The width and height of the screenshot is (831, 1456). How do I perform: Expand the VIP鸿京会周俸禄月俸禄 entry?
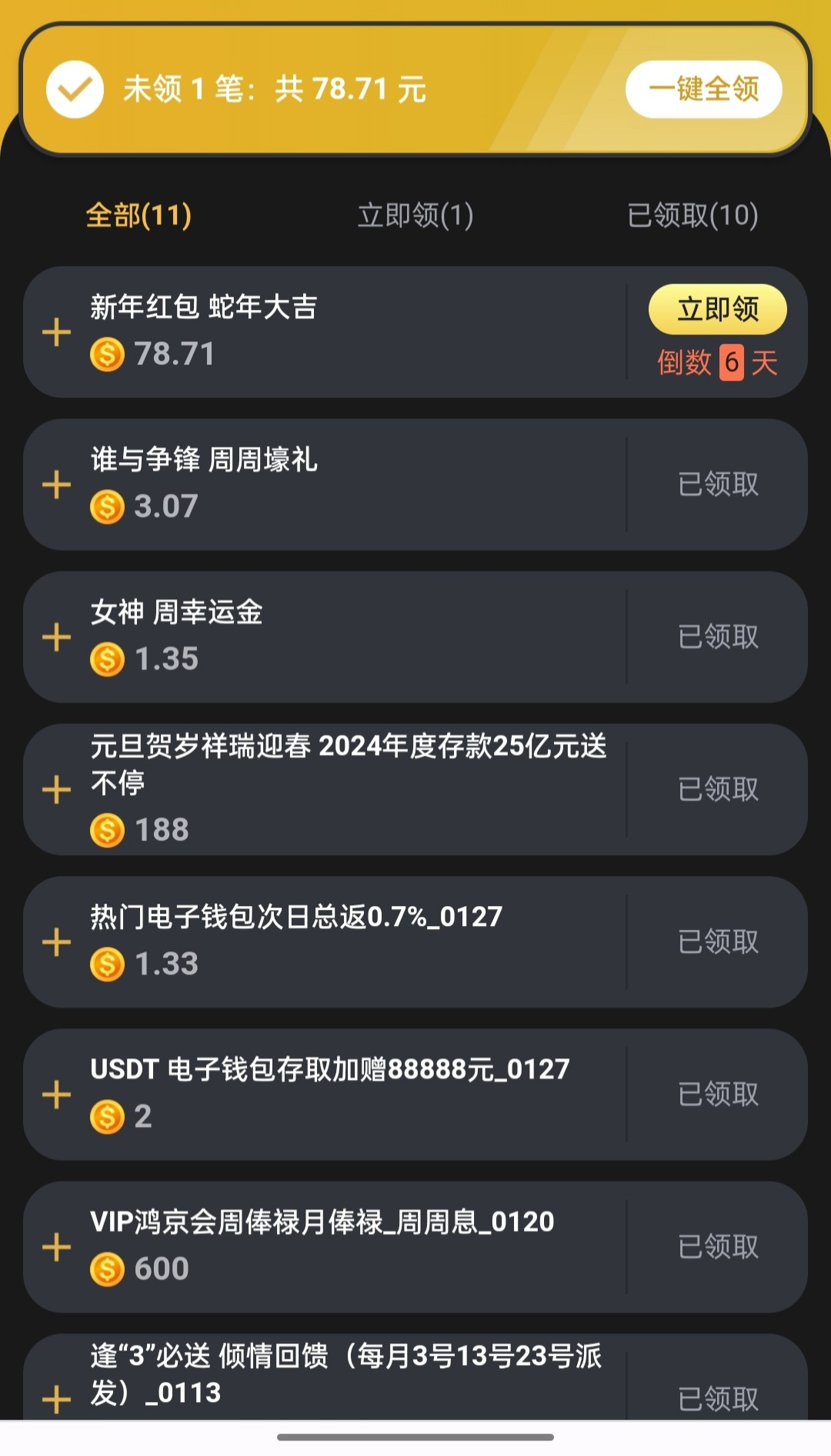coord(56,1247)
